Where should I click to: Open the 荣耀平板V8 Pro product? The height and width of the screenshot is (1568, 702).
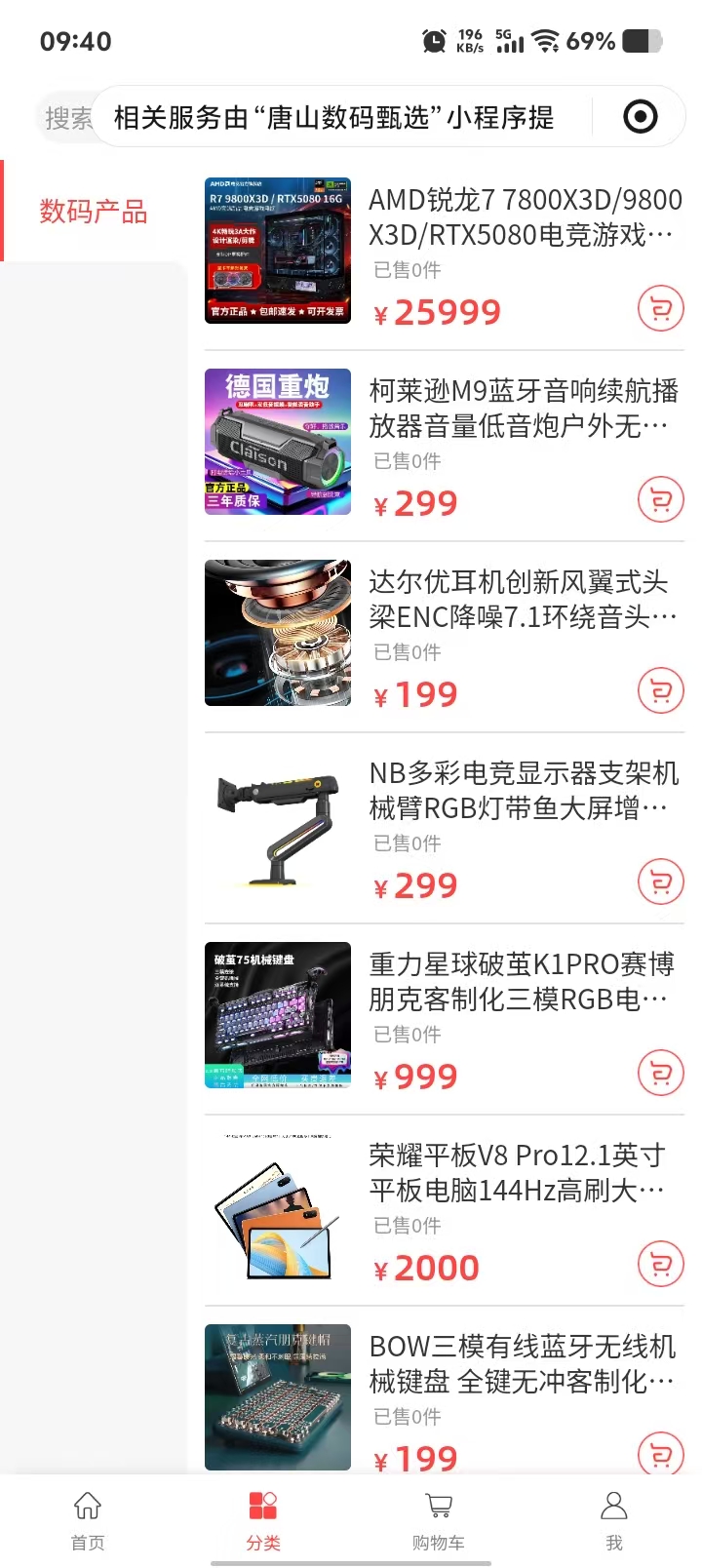[x=523, y=1172]
